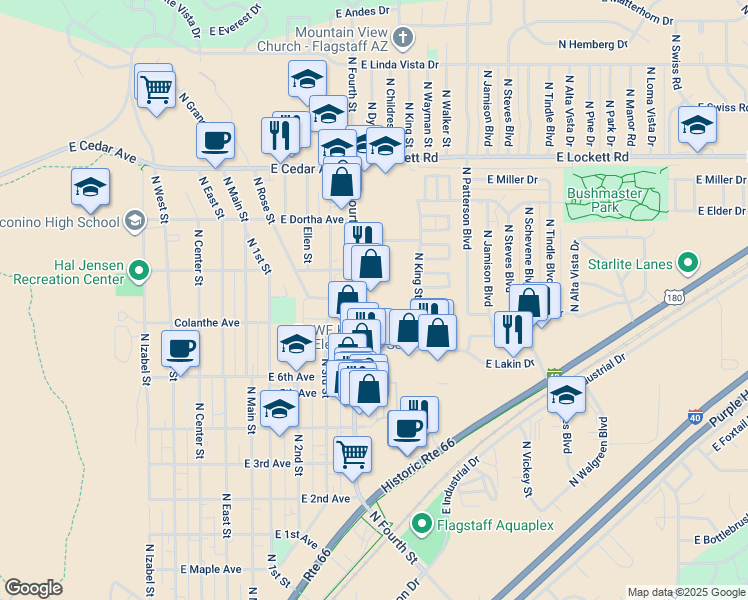Viewport: 748px width, 600px height.
Task: Select the school marker beside E 4th Ave
Action: [x=280, y=410]
